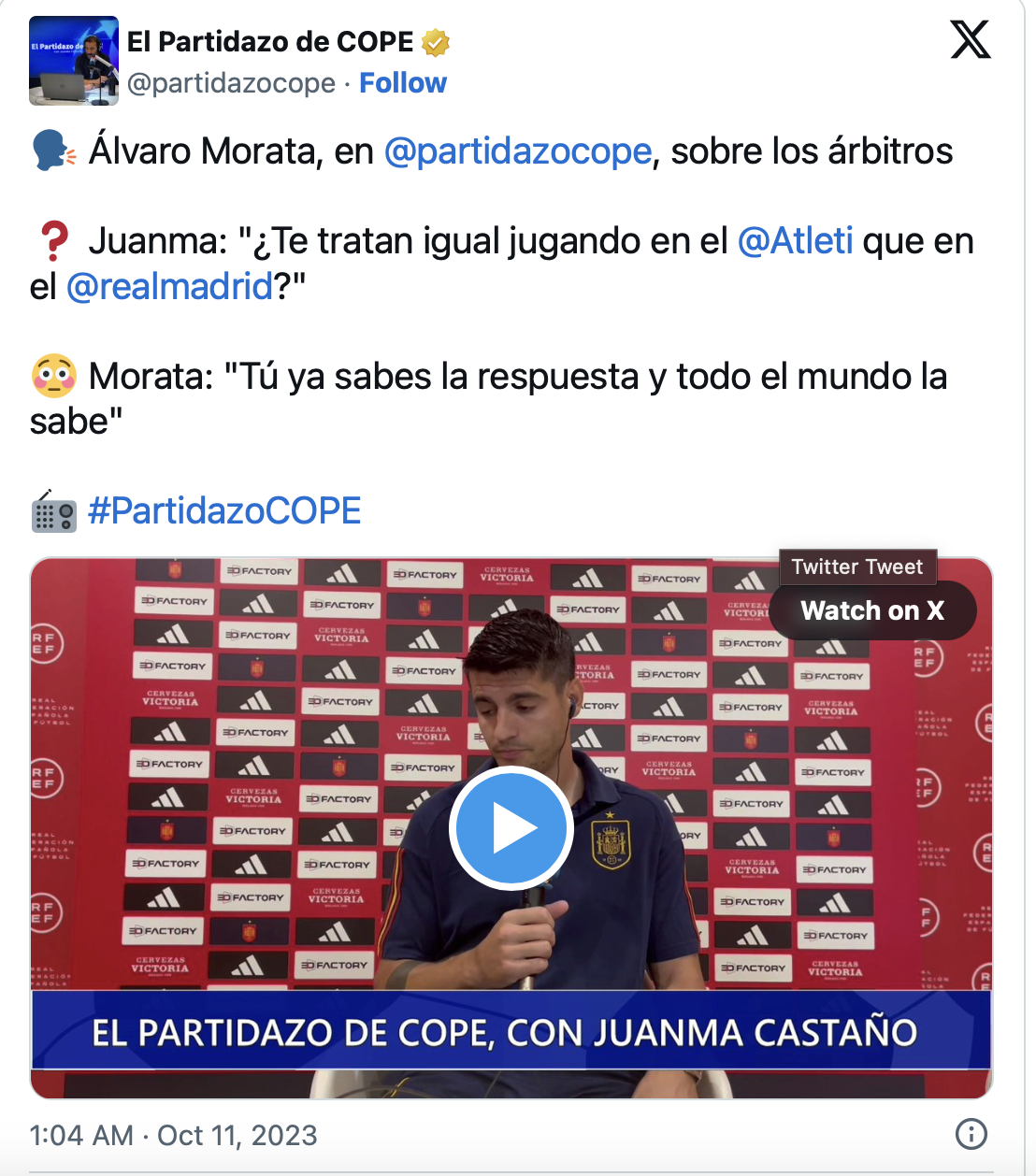Open the @realmadrid mention
This screenshot has width=1036, height=1176.
169,286
